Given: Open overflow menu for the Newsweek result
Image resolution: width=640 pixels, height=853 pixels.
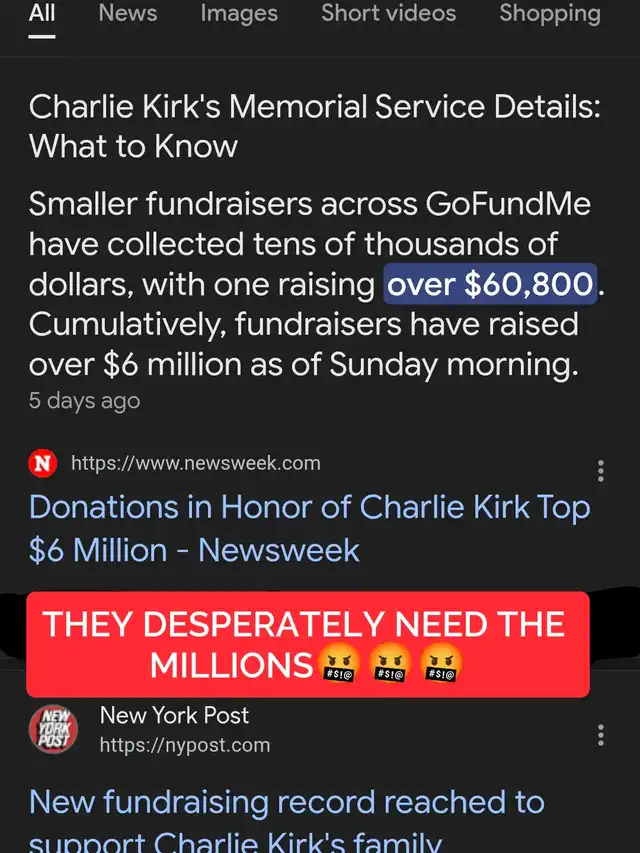Looking at the screenshot, I should click(x=600, y=471).
